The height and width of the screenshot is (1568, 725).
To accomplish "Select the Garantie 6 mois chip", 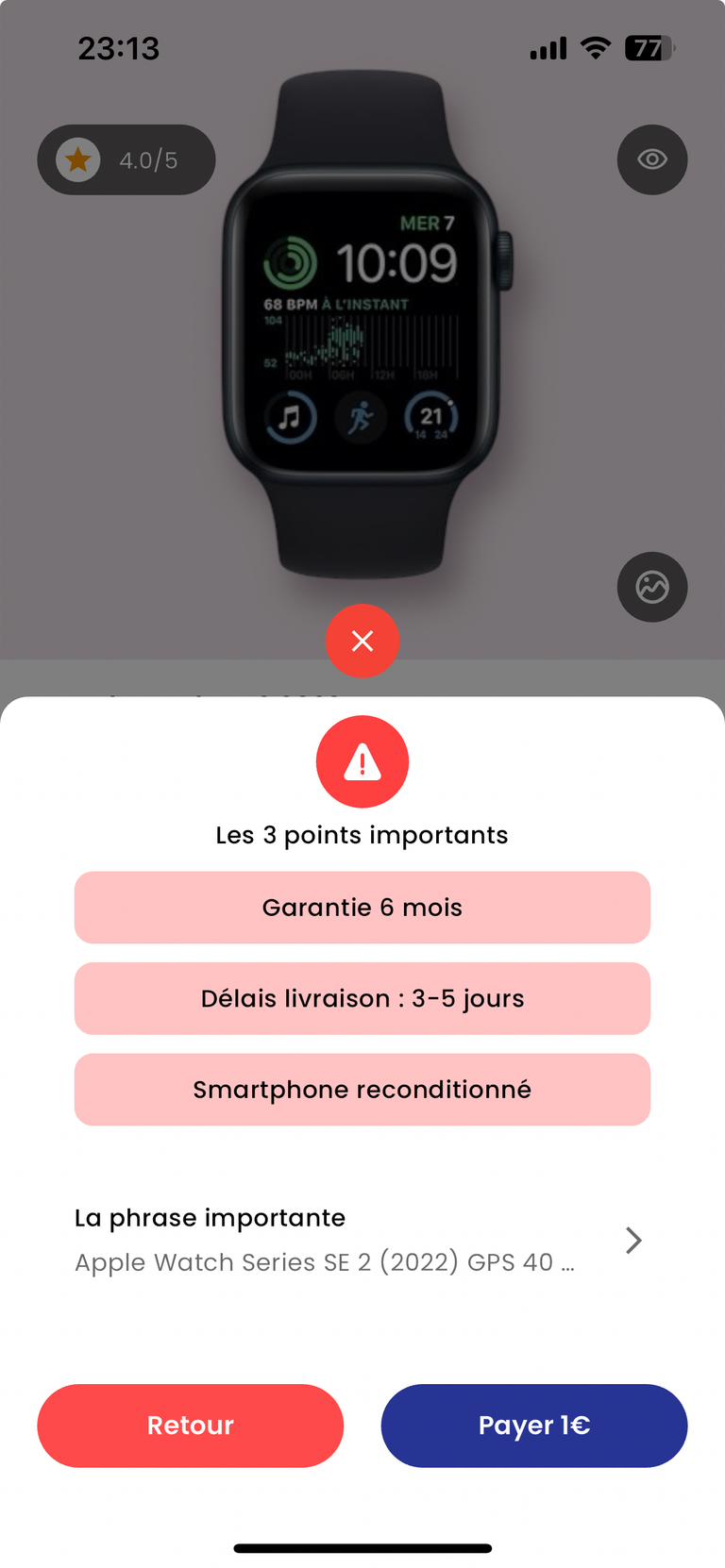I will tap(362, 908).
